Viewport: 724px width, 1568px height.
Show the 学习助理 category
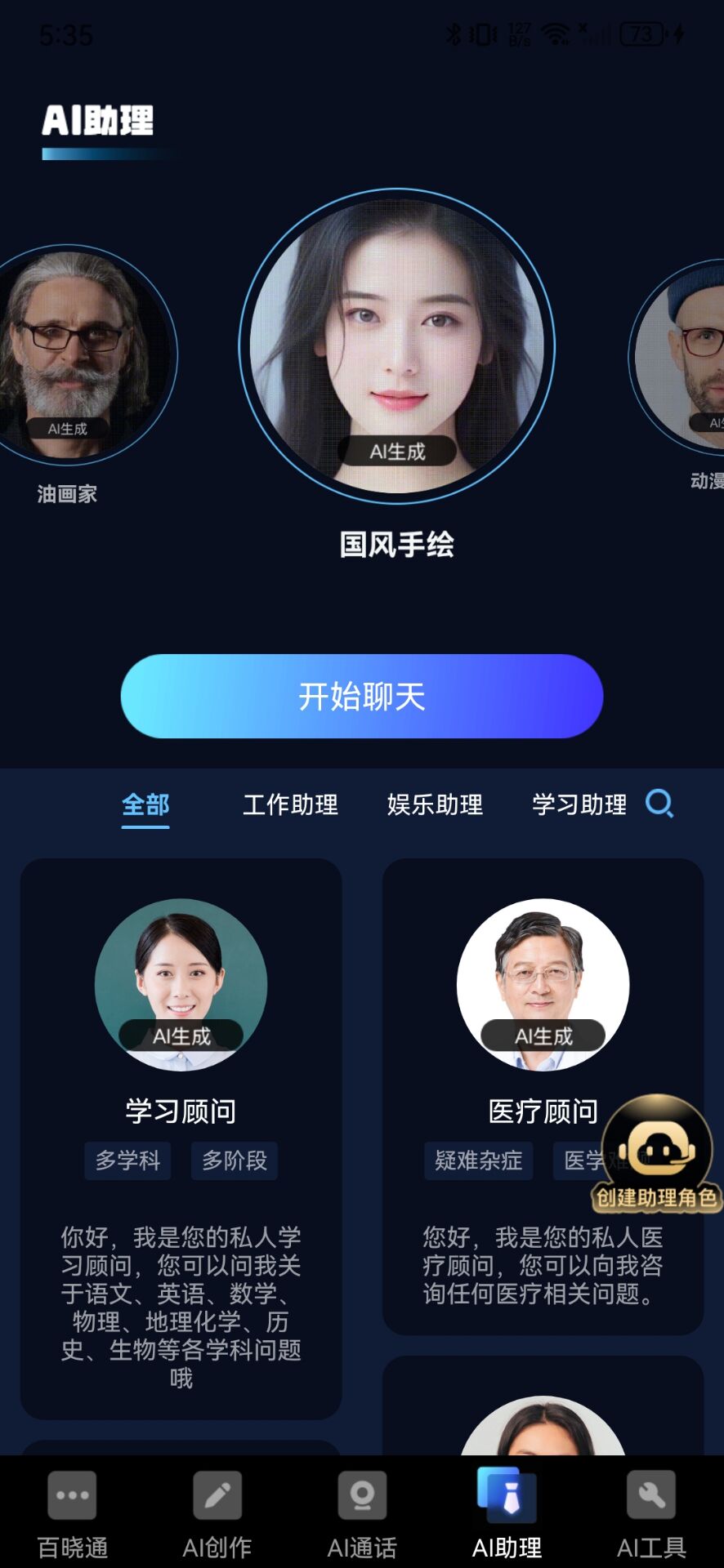(x=579, y=804)
